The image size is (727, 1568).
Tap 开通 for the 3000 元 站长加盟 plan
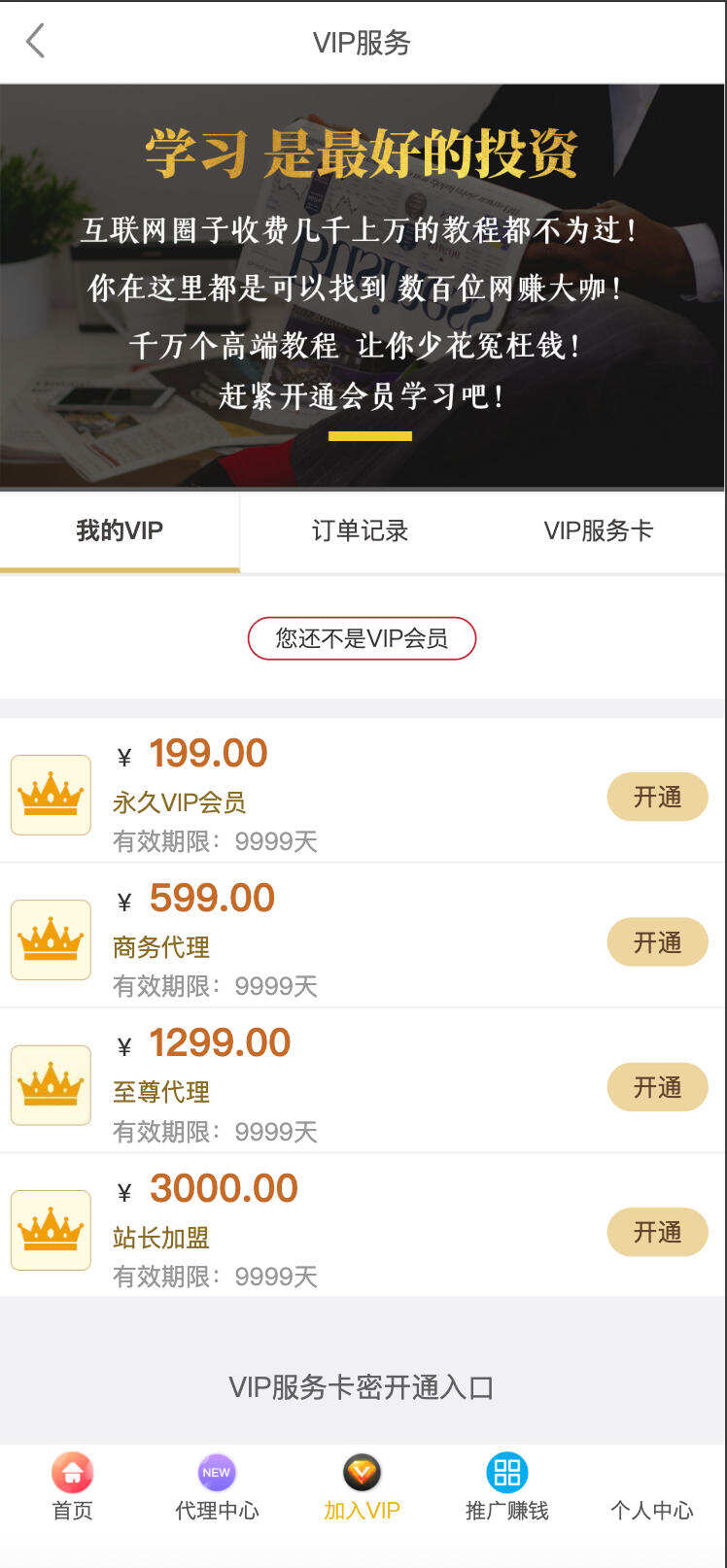[x=657, y=1232]
